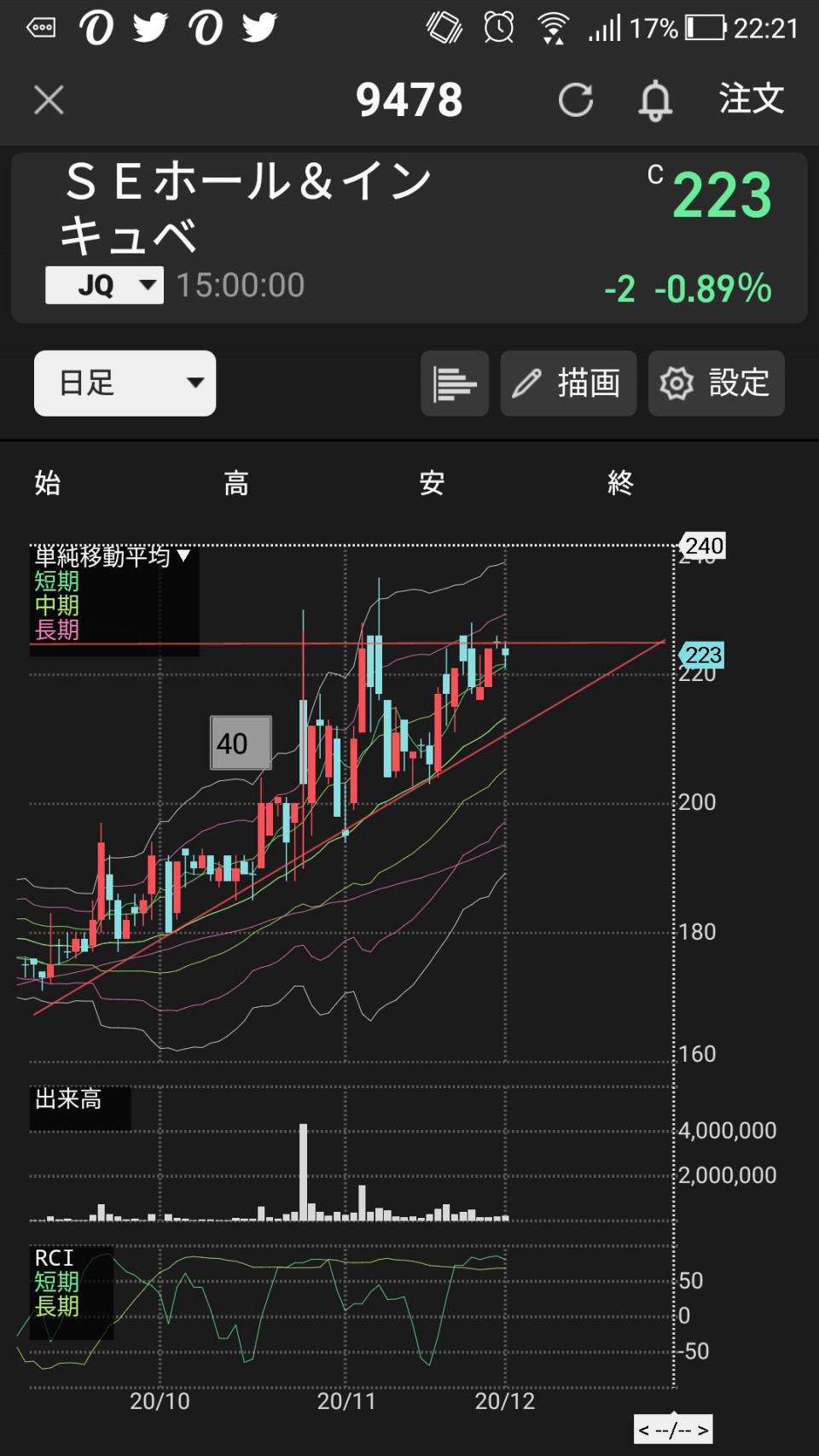Expand the 単純移動平均 indicator selector
Viewport: 819px width, 1456px height.
point(112,556)
